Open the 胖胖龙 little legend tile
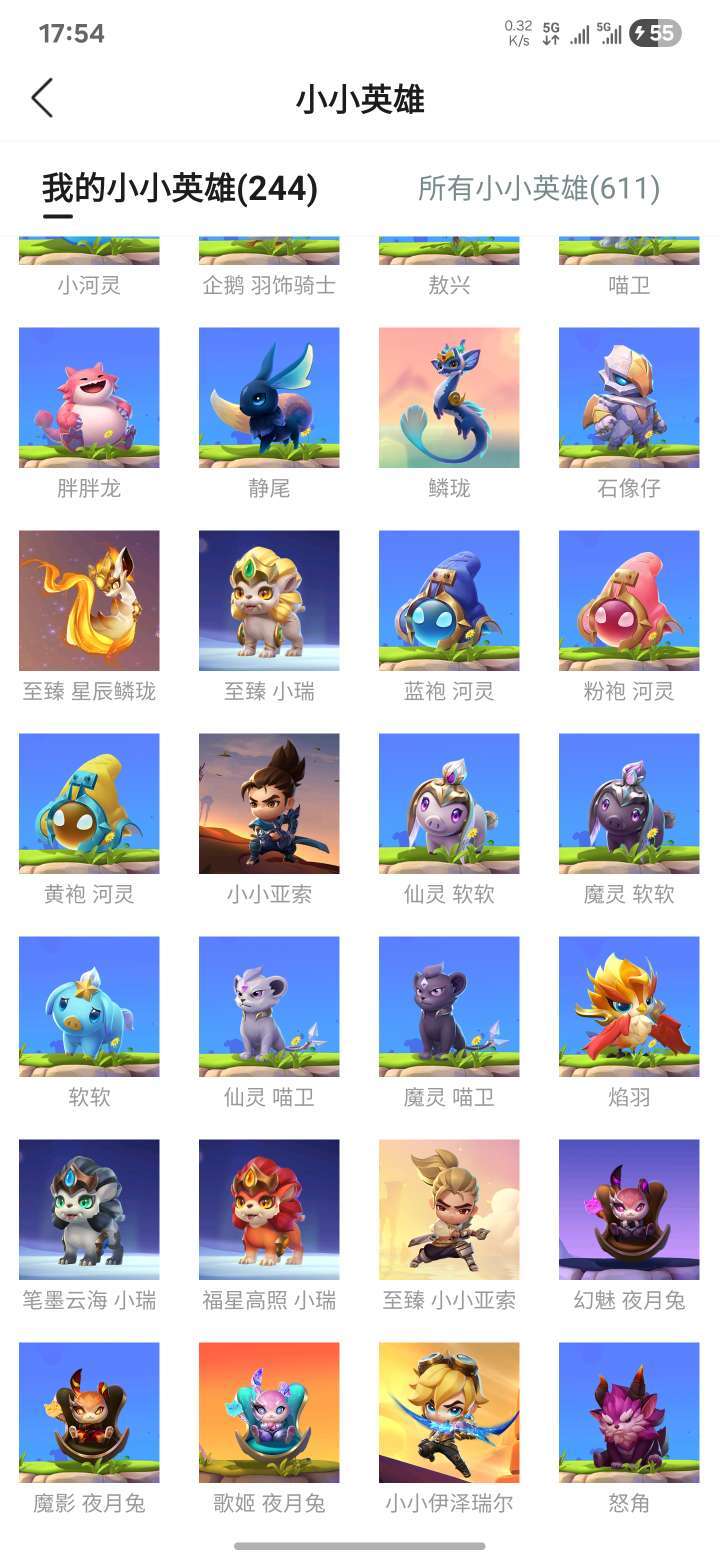 pos(89,414)
